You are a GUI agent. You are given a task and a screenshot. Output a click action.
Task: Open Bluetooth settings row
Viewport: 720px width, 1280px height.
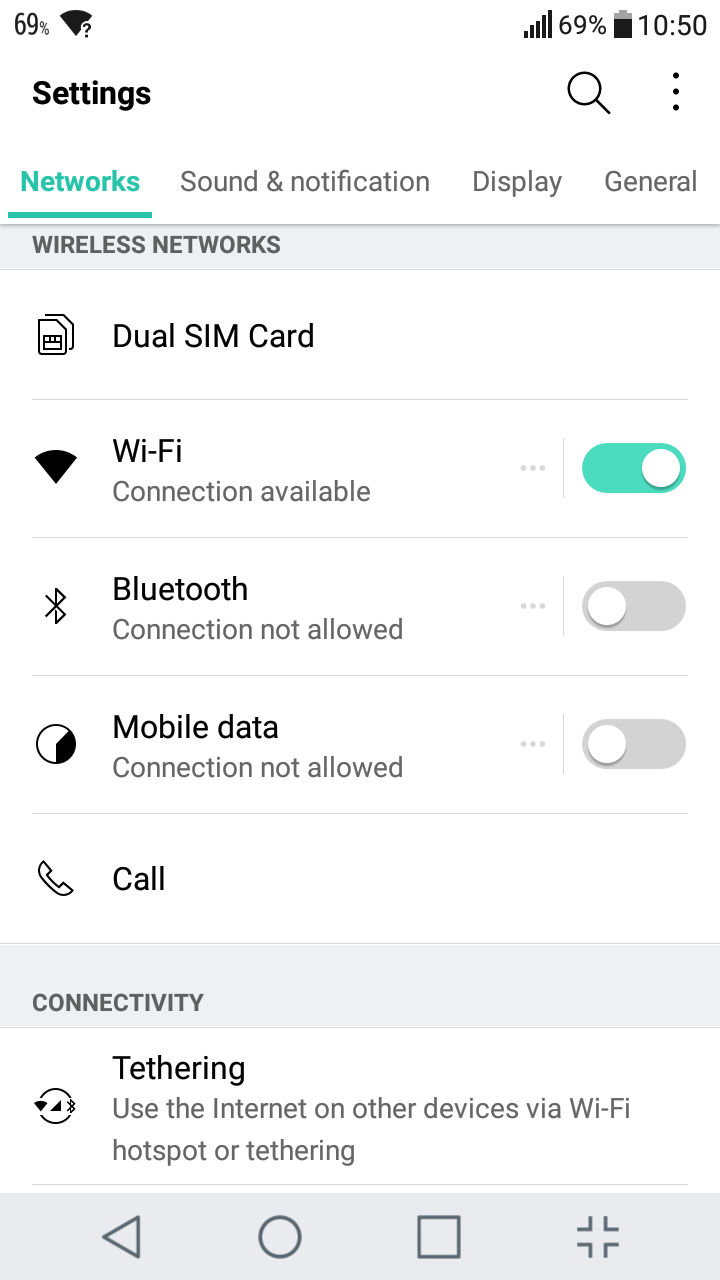(280, 607)
